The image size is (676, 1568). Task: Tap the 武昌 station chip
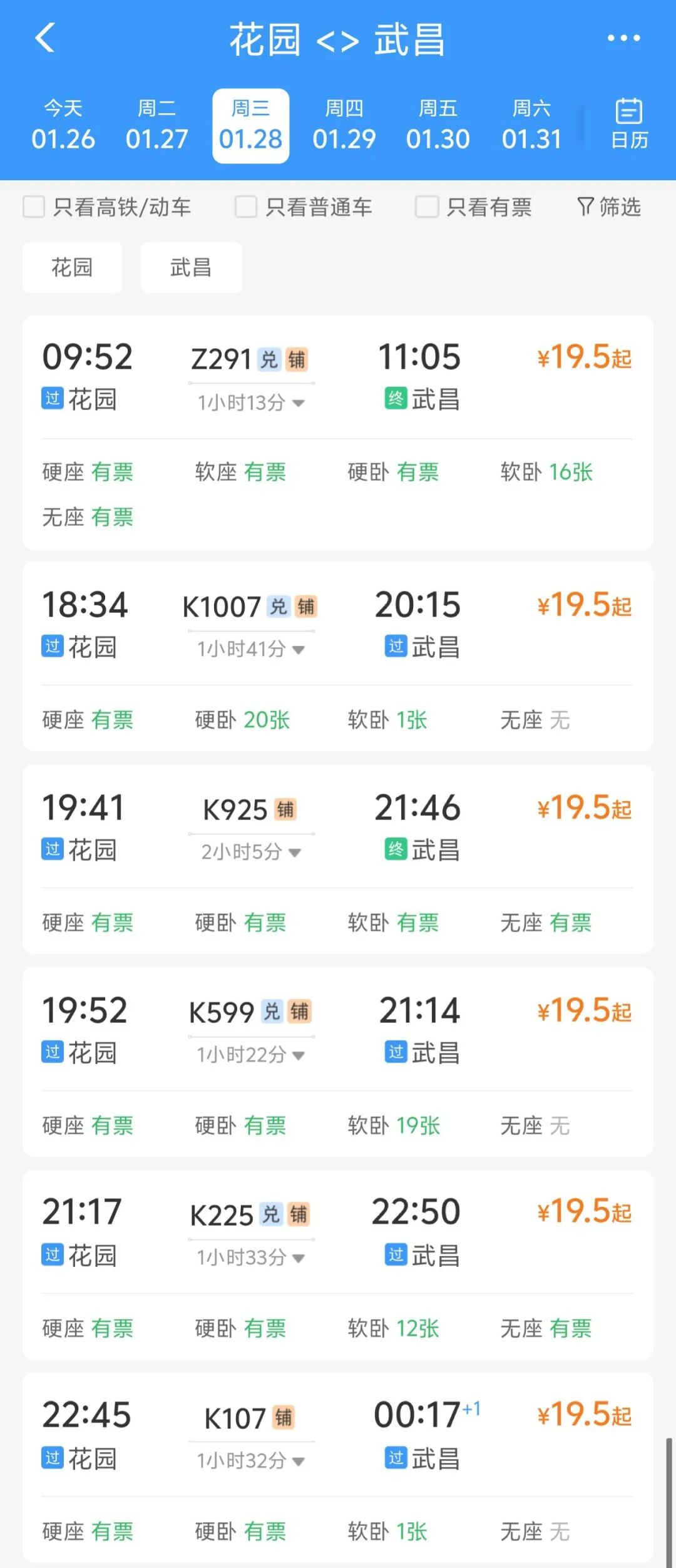click(x=191, y=268)
